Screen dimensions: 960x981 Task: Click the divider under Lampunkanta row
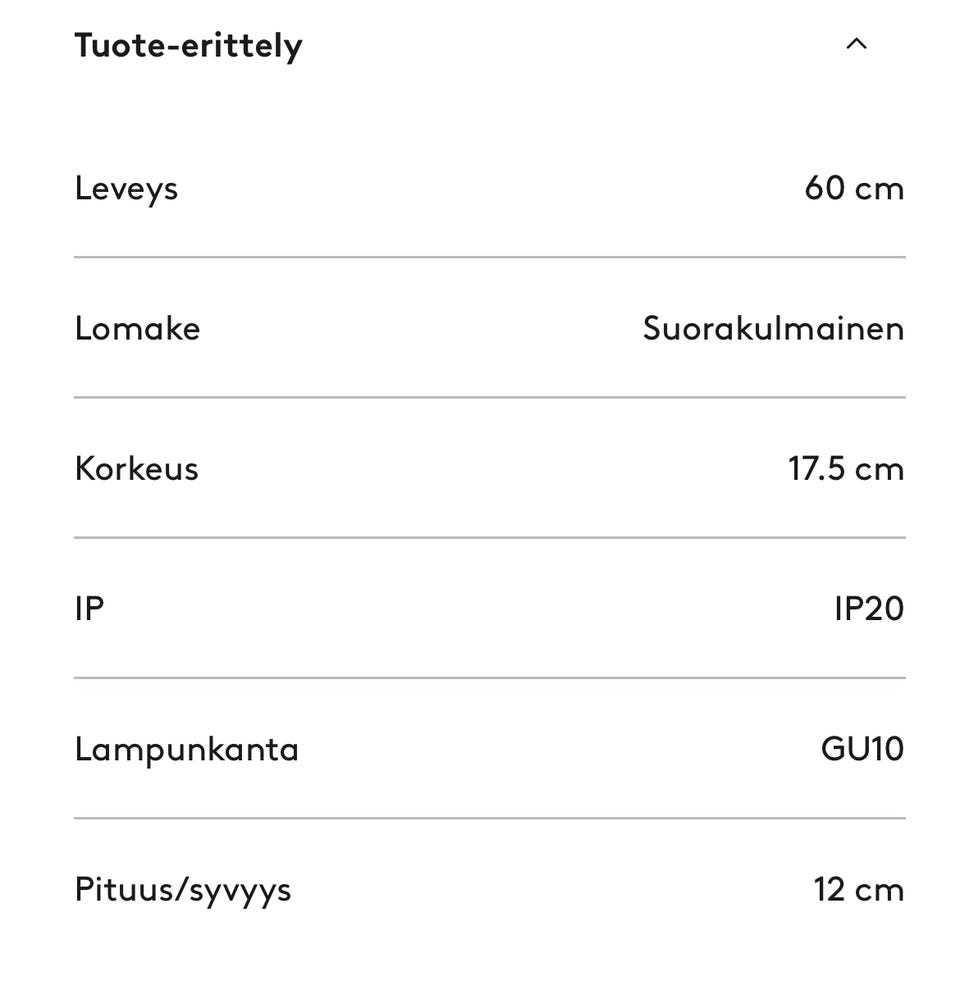pos(489,818)
